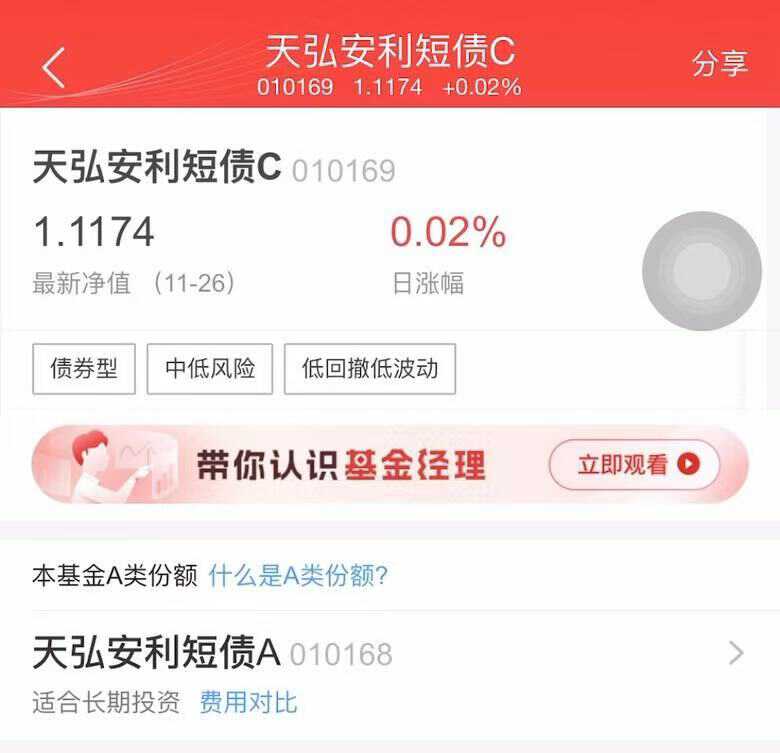Open the 什么是A类份额? explanation link
This screenshot has height=753, width=780.
pyautogui.click(x=298, y=576)
